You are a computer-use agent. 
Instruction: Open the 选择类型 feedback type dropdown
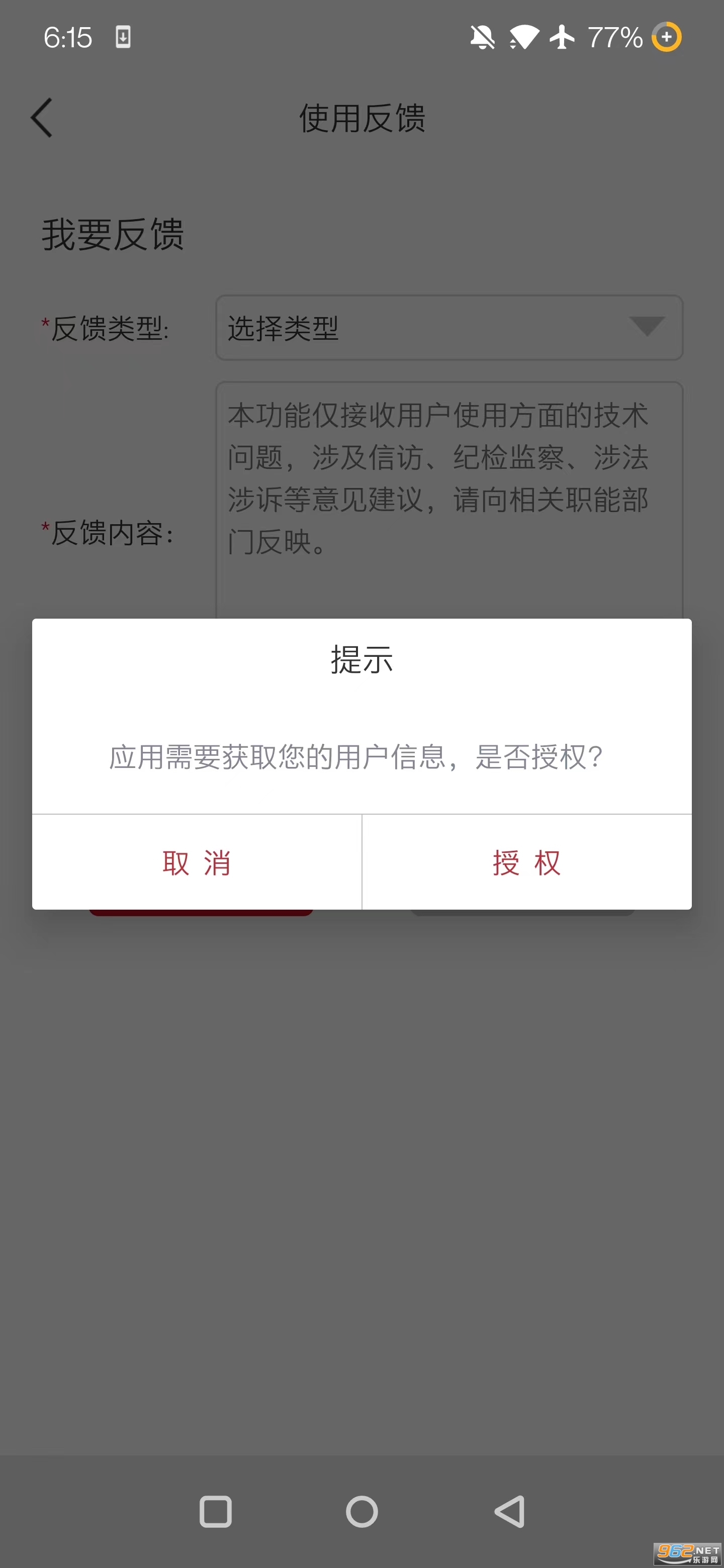pos(449,328)
